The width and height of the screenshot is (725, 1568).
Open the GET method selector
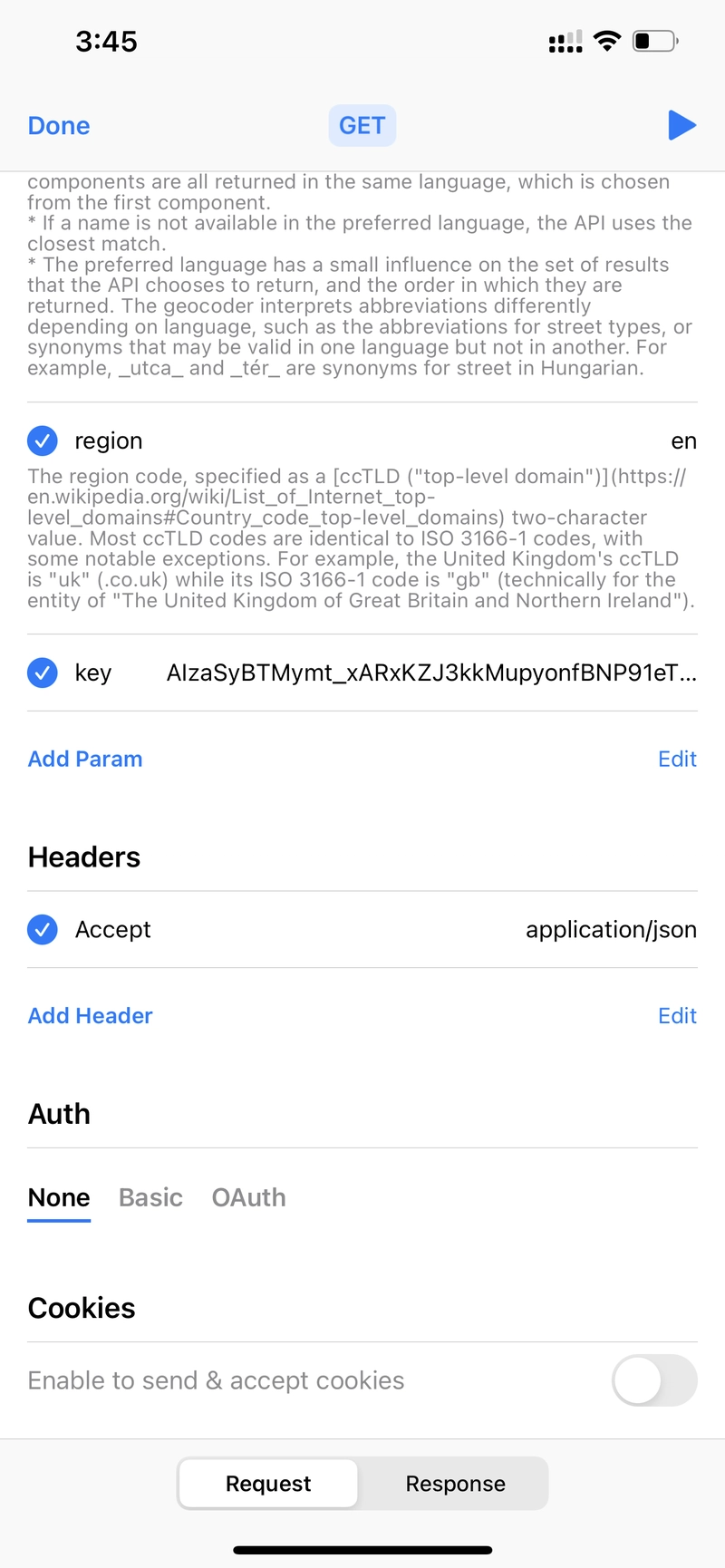(x=362, y=126)
